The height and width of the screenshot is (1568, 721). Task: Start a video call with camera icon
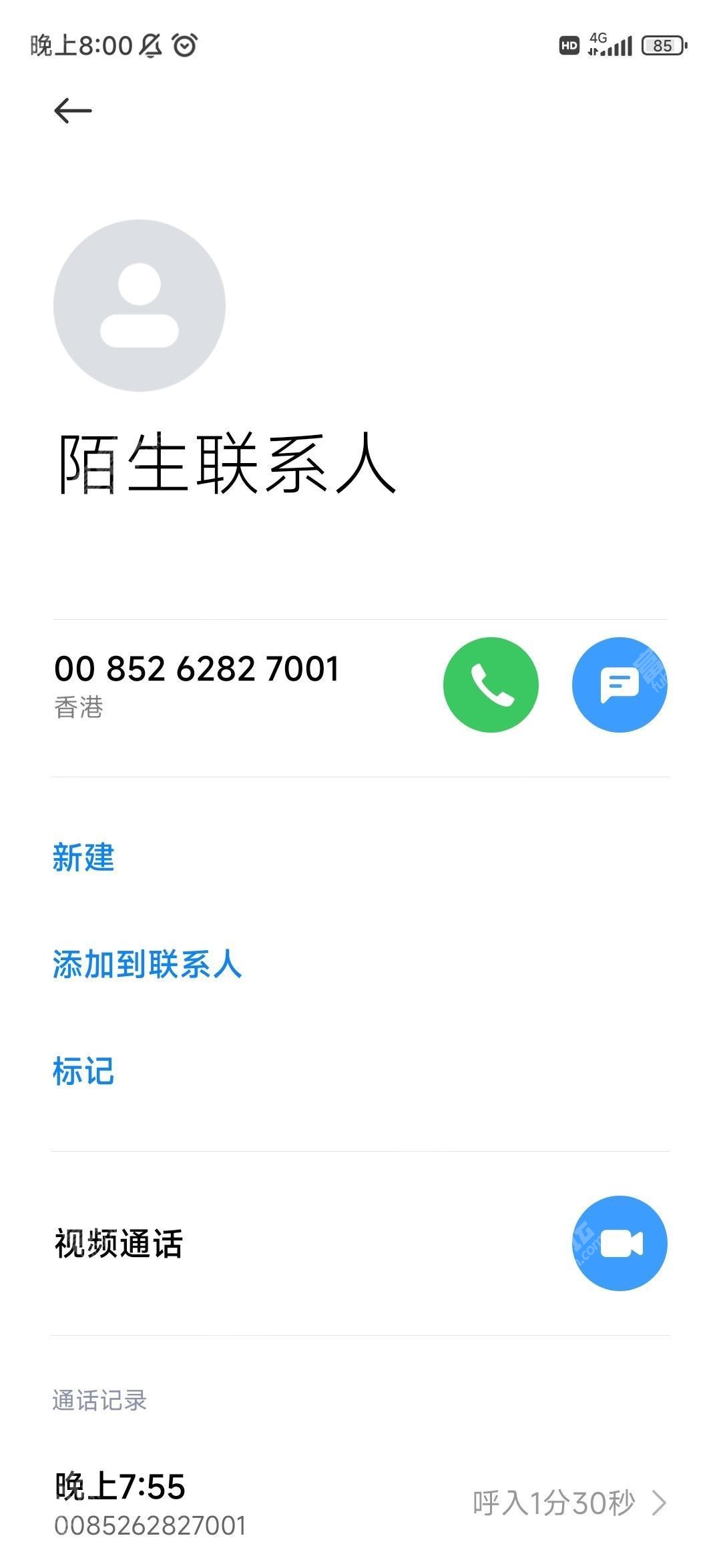pos(620,1243)
